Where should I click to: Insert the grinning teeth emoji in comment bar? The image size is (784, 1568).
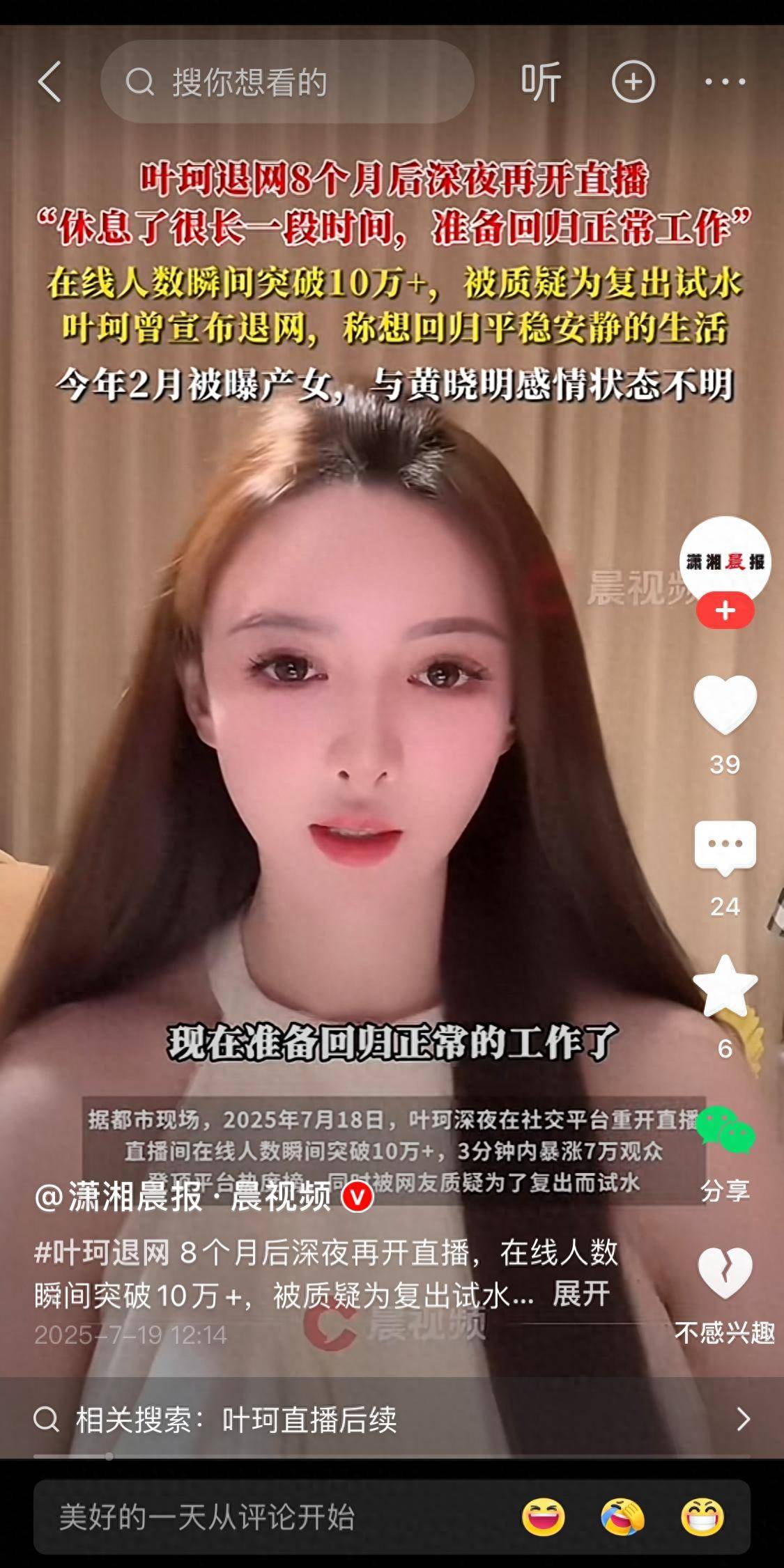click(x=702, y=1516)
